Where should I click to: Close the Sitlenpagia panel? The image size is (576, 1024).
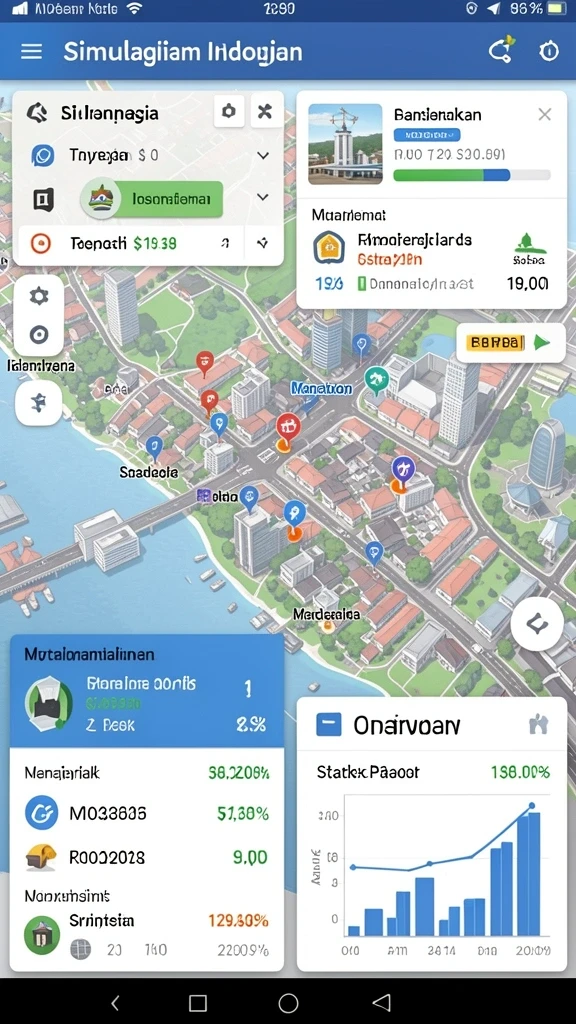tap(264, 112)
